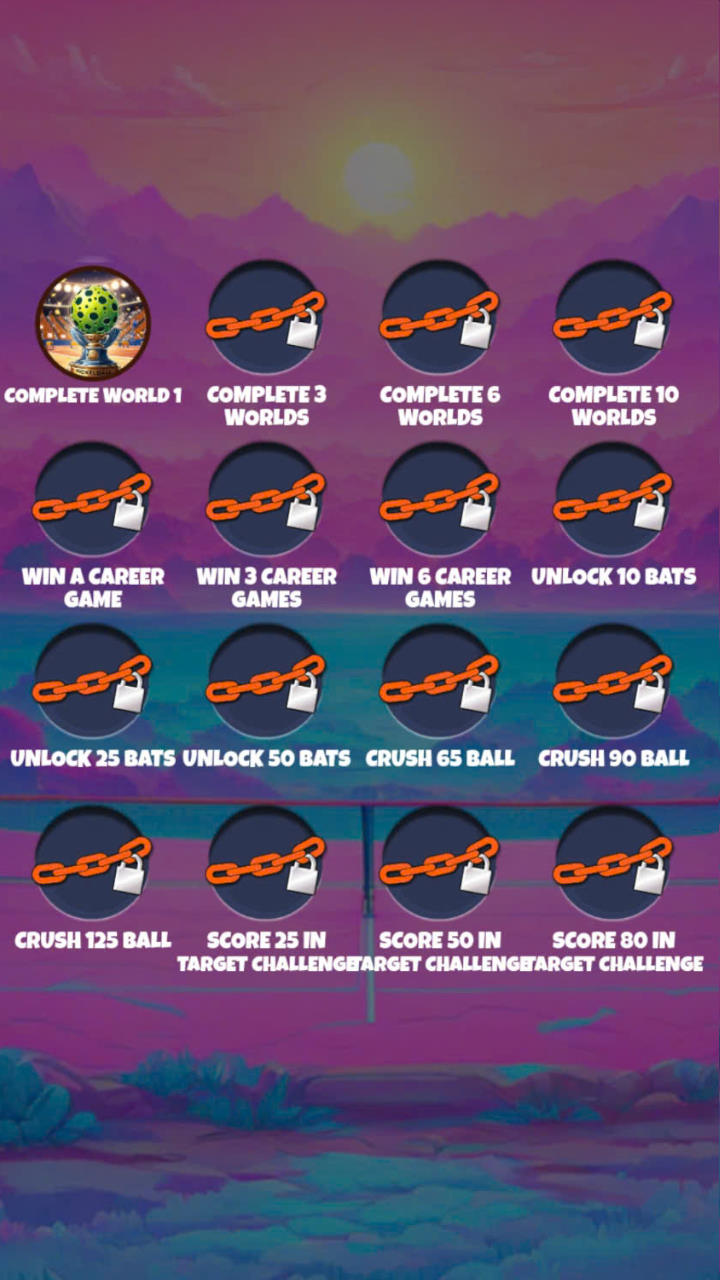
Task: Tap the locked Complete 6 Worlds badge
Action: pyautogui.click(x=440, y=318)
